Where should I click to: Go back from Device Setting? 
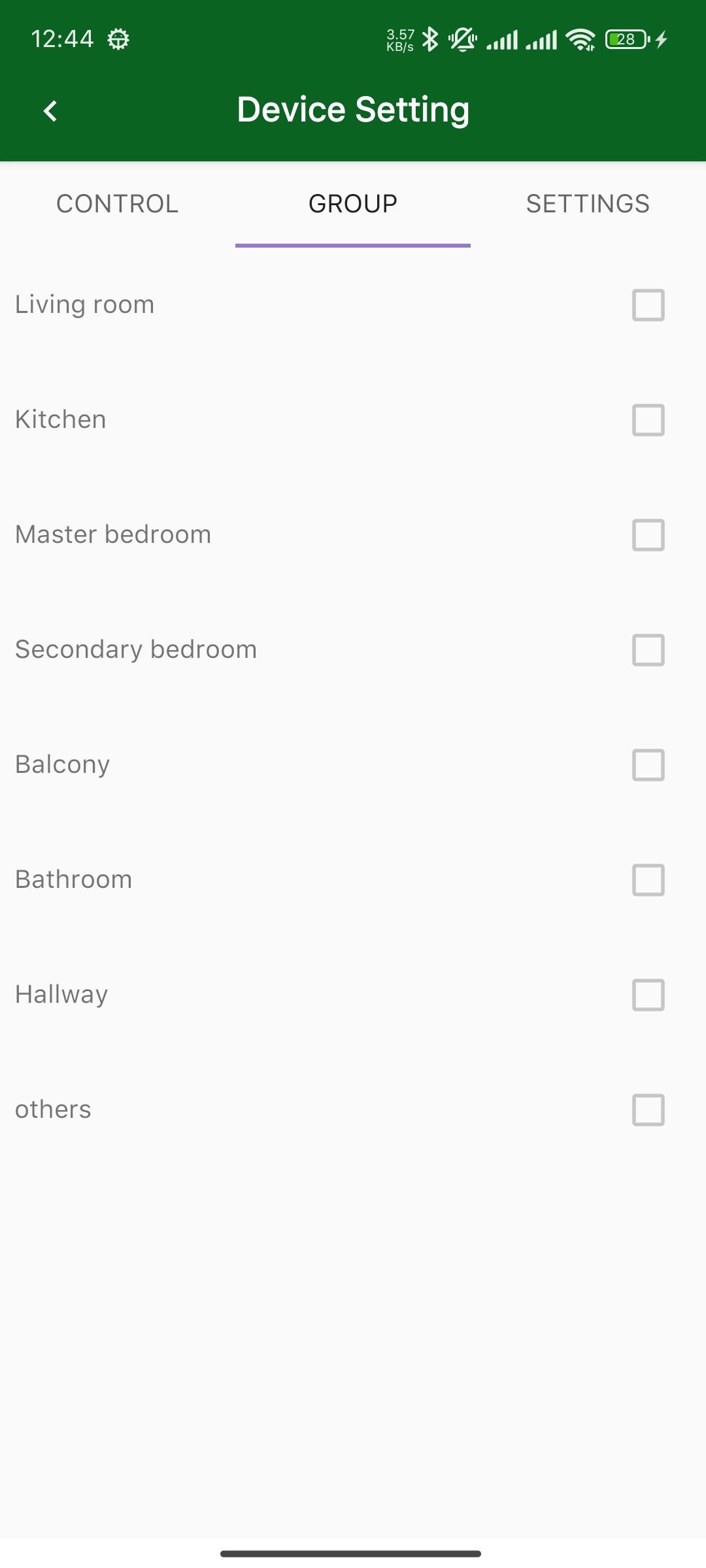pos(50,110)
